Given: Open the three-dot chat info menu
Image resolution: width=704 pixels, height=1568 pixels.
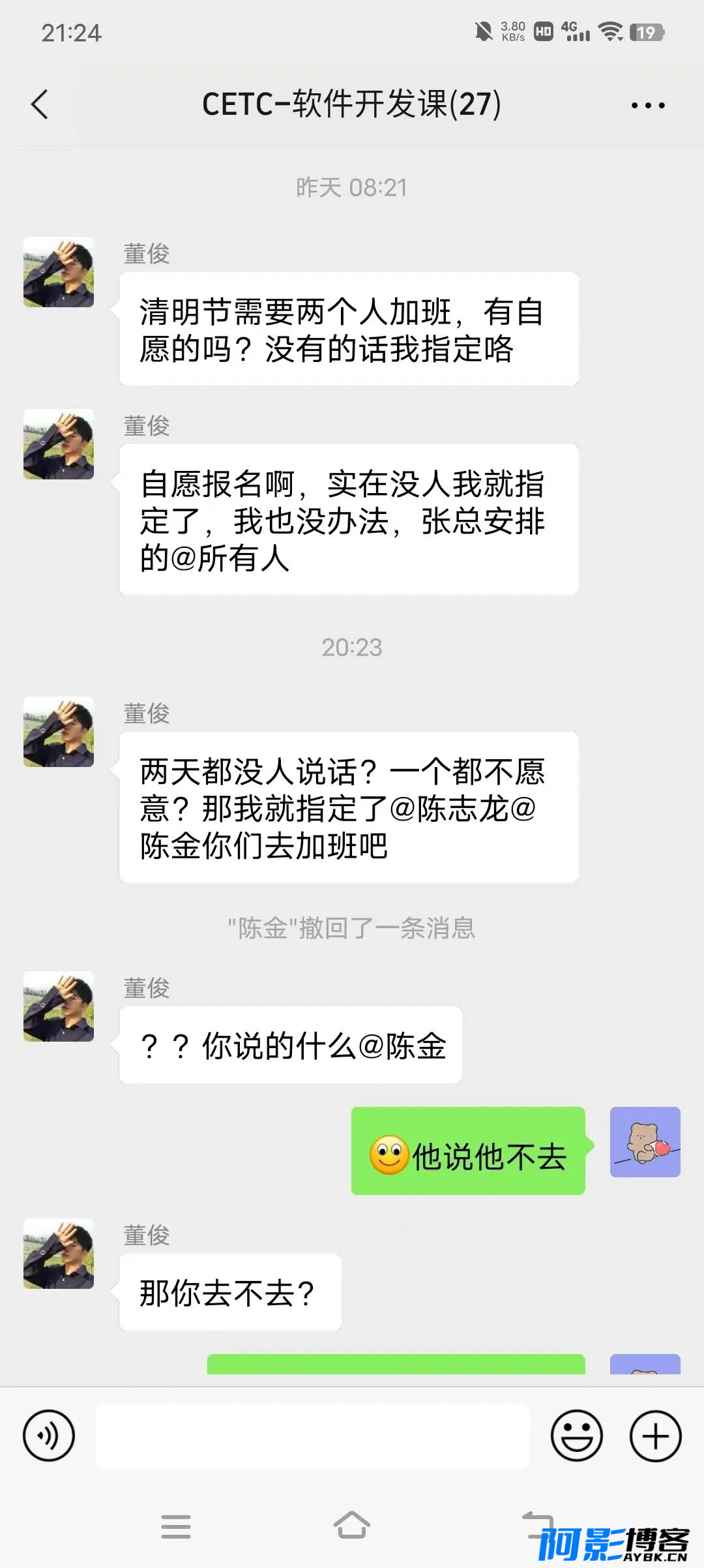Looking at the screenshot, I should point(648,105).
